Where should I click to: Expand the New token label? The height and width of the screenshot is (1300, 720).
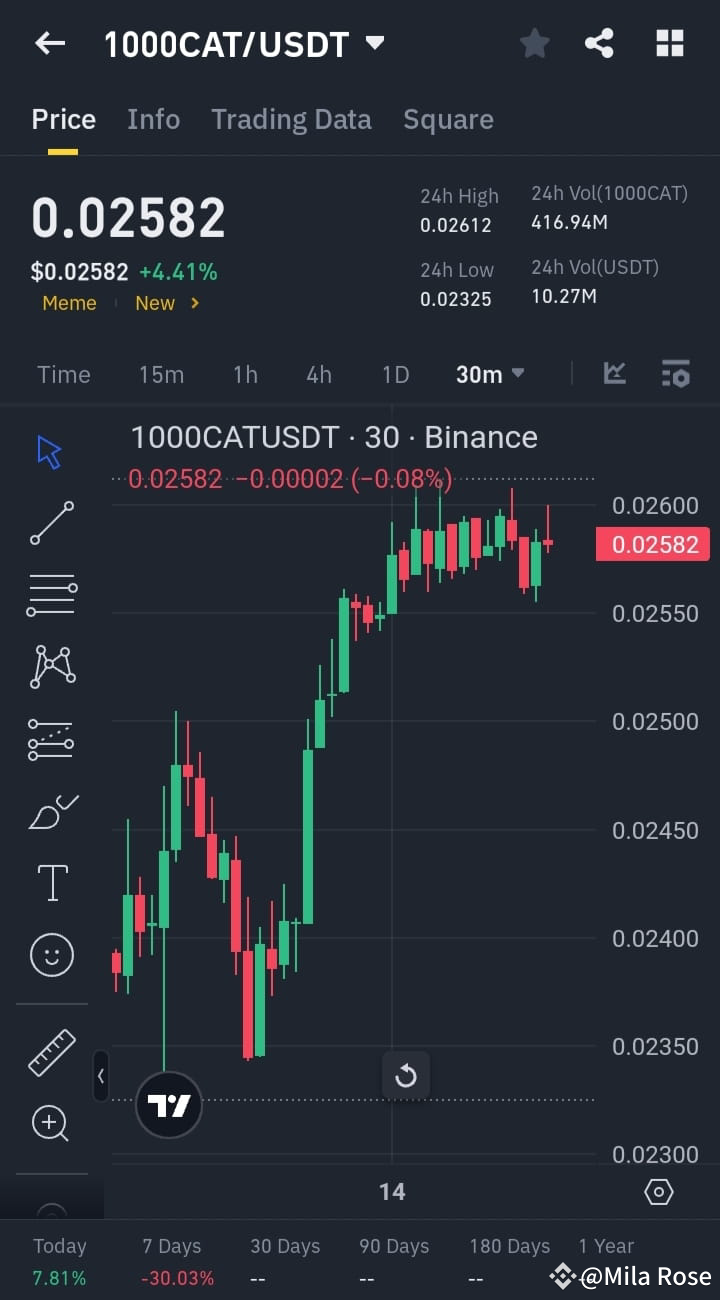167,302
